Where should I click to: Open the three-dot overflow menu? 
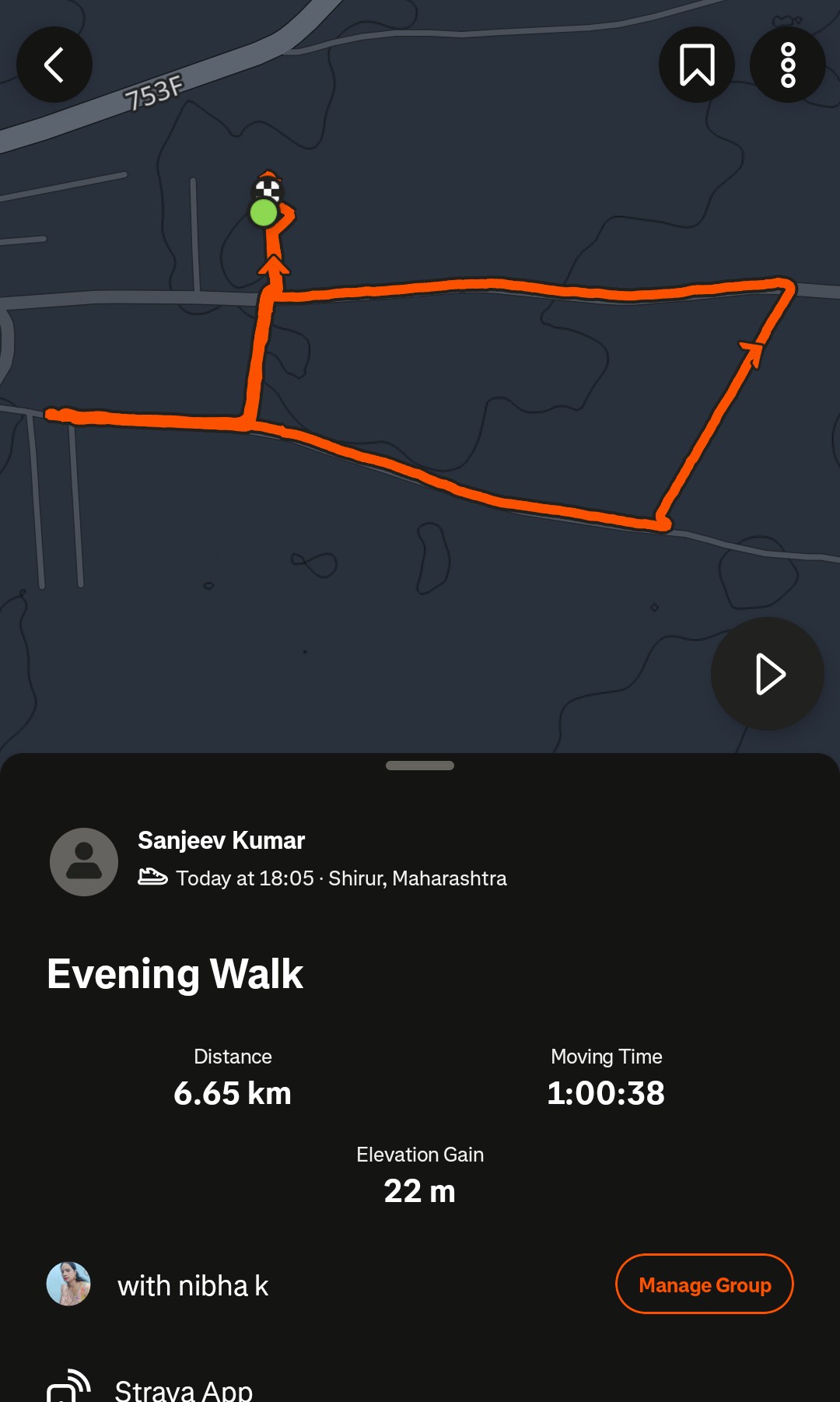click(x=787, y=65)
